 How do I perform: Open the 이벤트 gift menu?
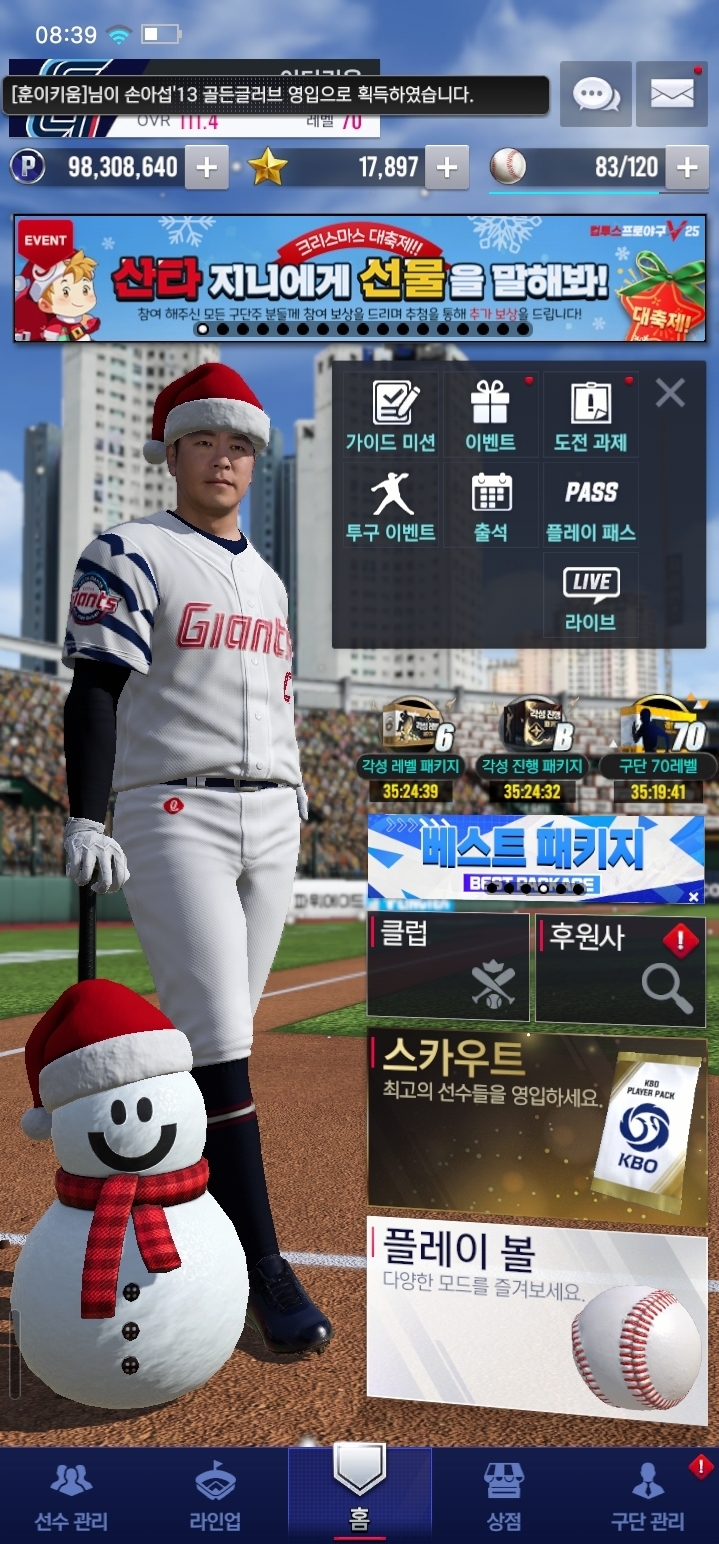pos(490,416)
